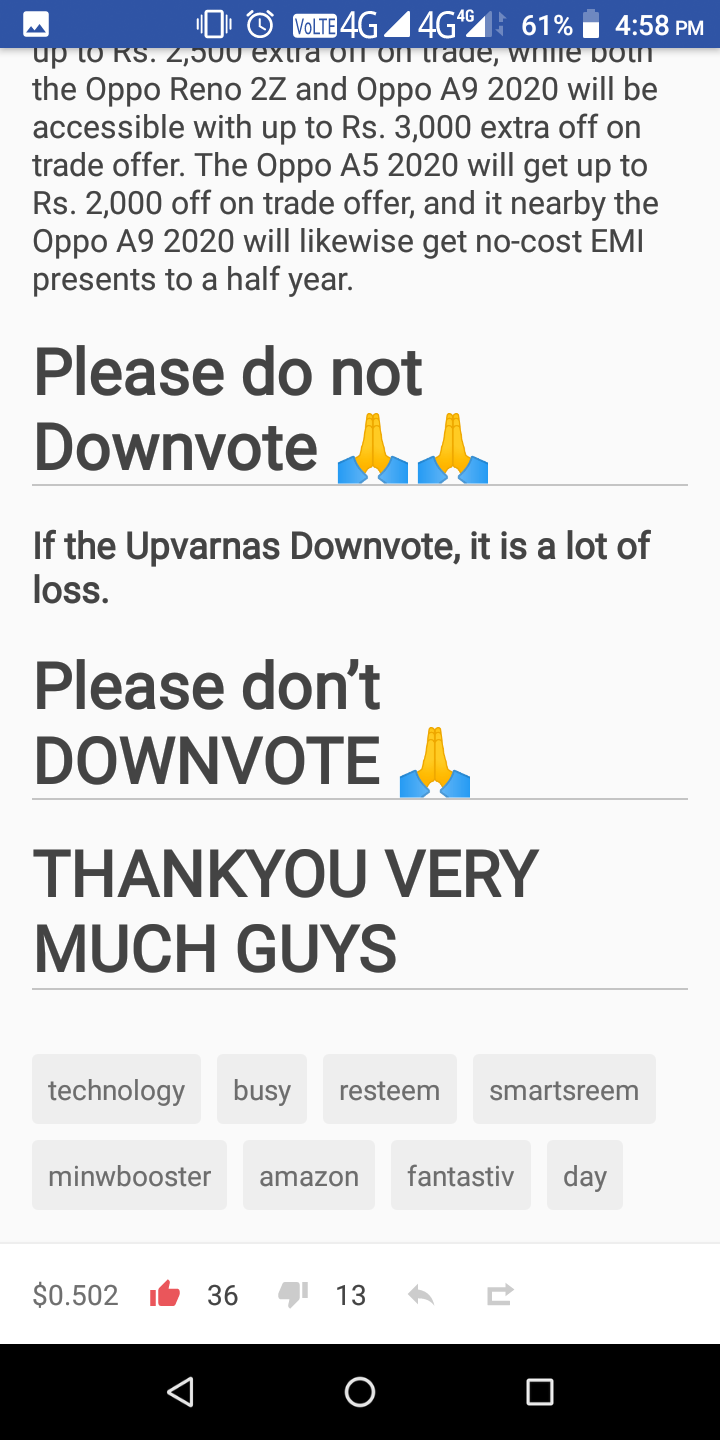Open the resteem tag
720x1440 pixels.
click(389, 1089)
